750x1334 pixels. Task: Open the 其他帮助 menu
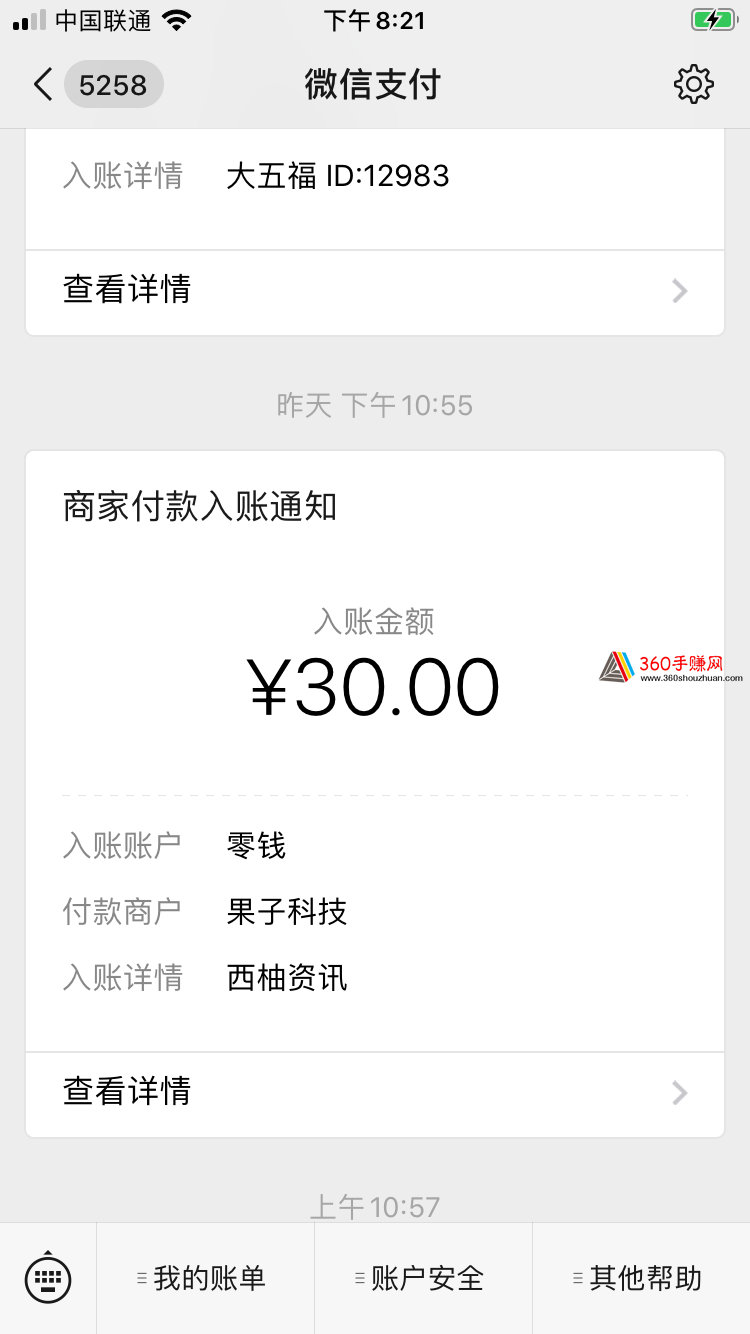(641, 1278)
